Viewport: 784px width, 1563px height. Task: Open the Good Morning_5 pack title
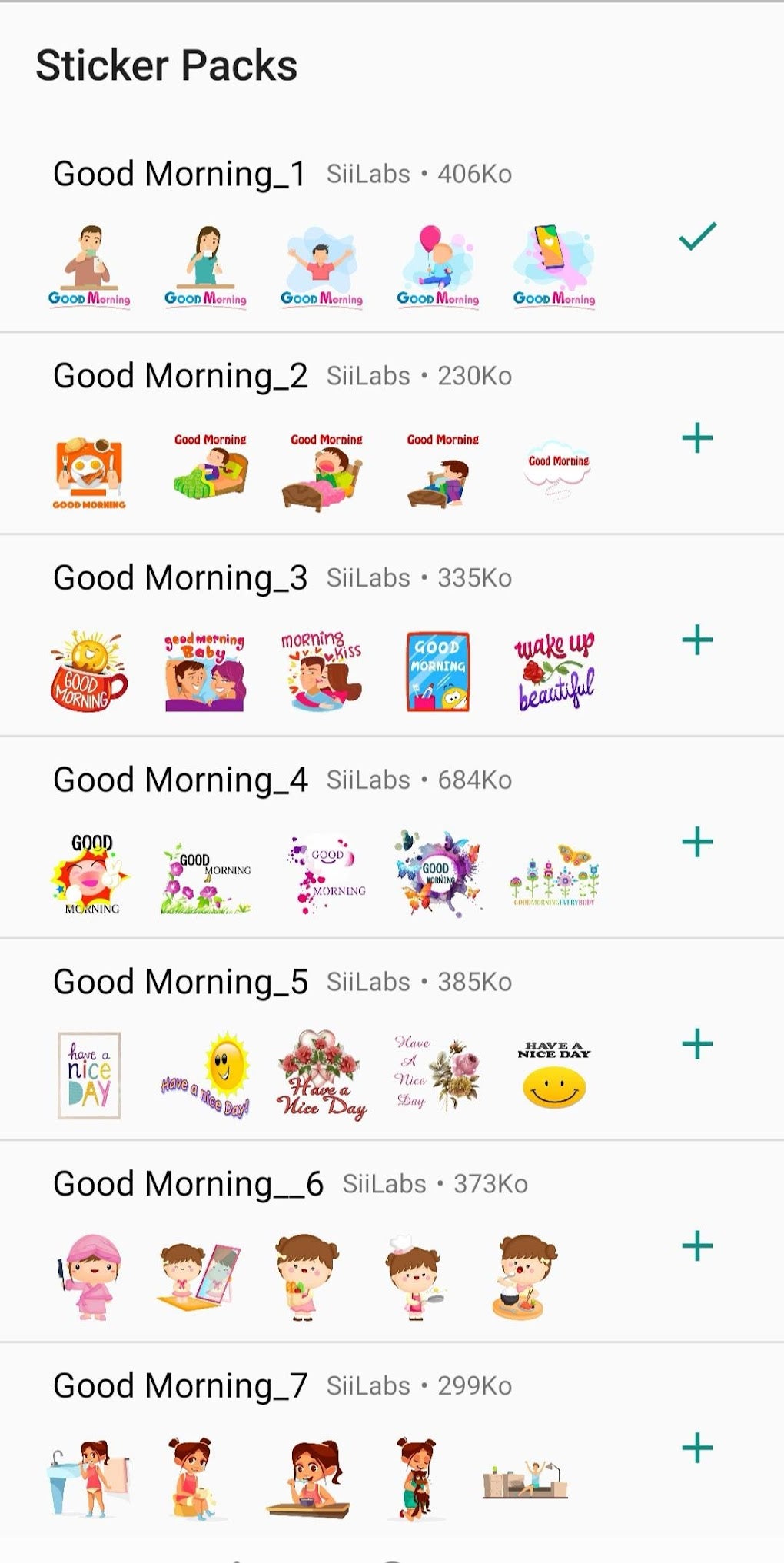pyautogui.click(x=180, y=982)
